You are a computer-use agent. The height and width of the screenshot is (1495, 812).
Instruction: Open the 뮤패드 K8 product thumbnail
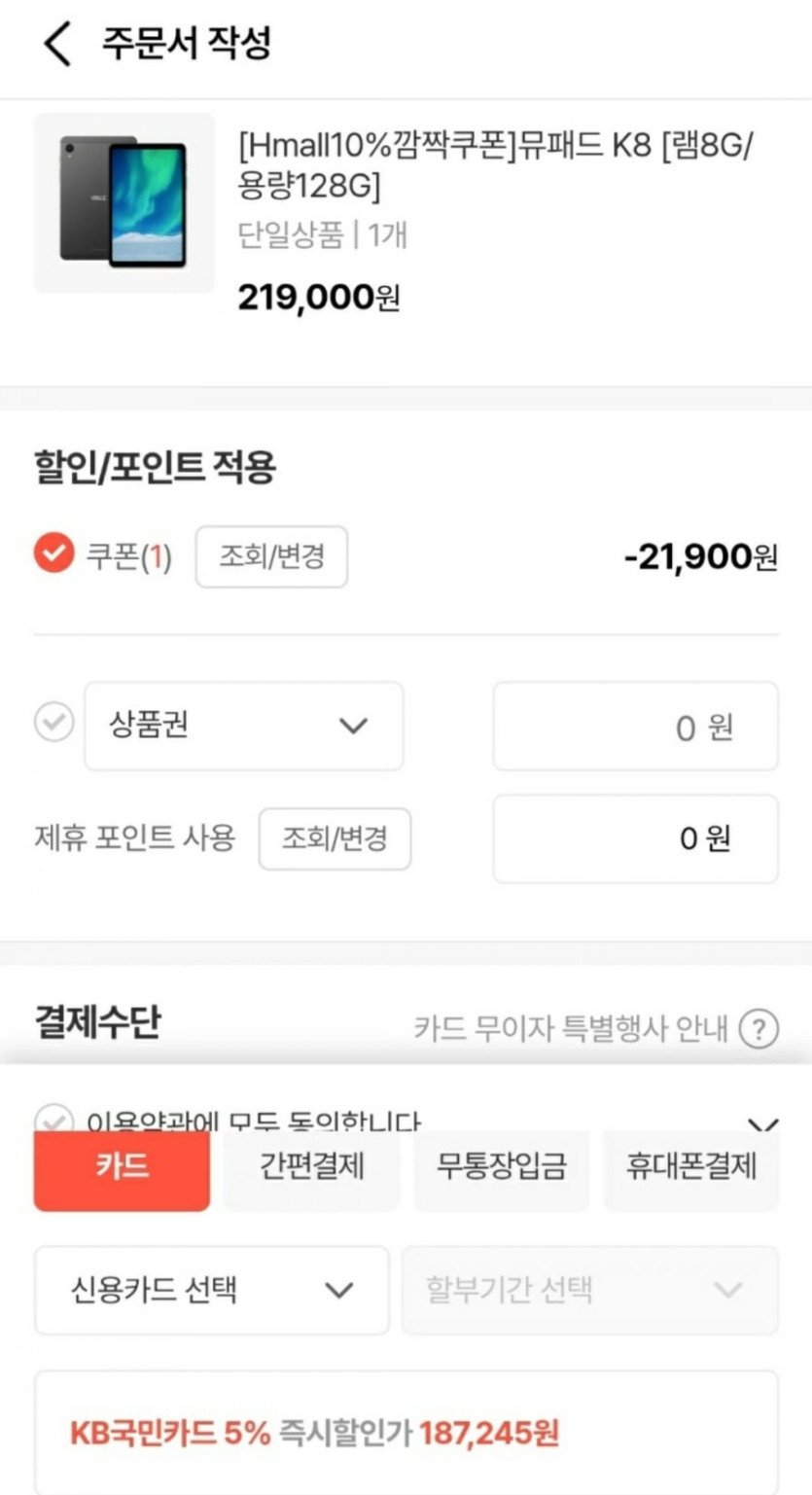coord(124,202)
